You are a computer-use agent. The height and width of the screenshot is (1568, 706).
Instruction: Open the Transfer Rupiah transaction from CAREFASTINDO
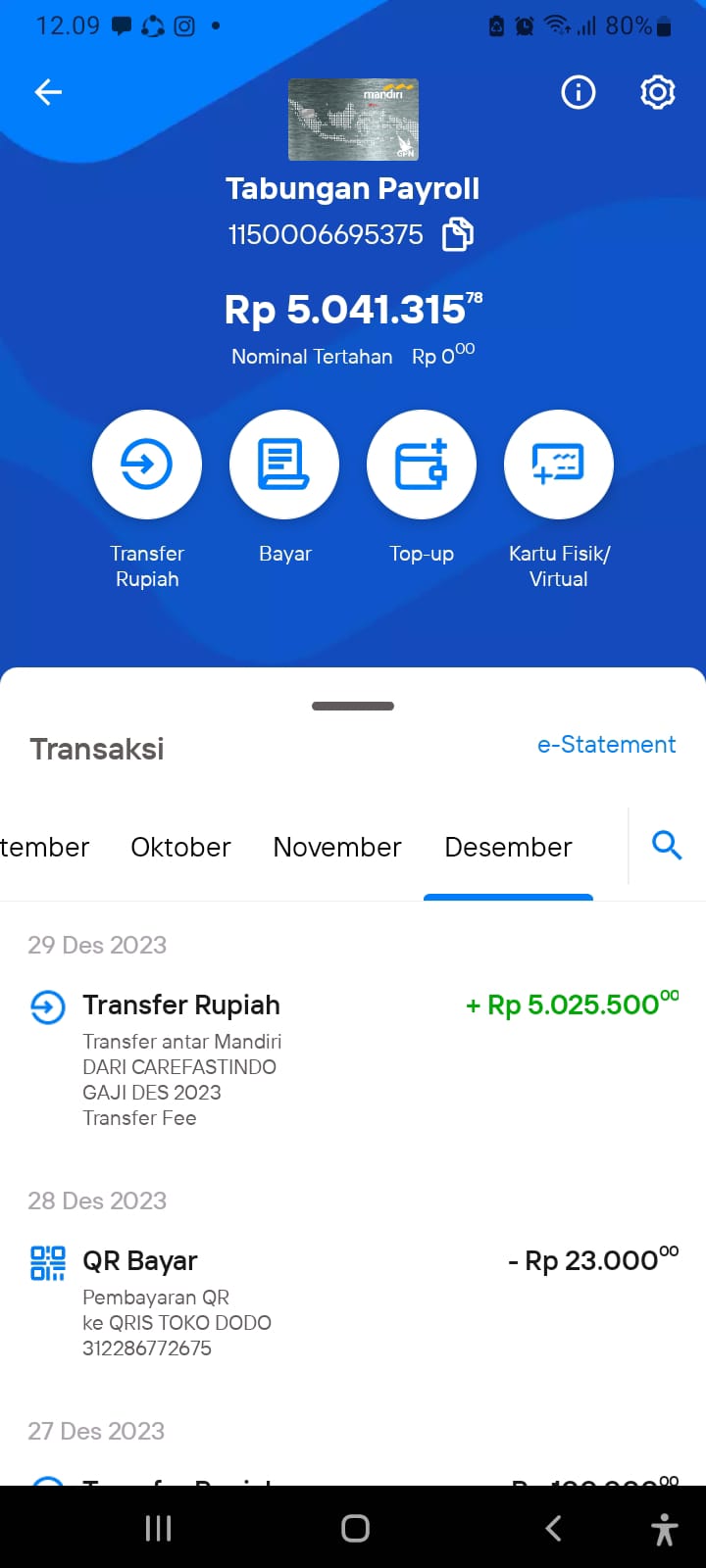click(353, 1060)
